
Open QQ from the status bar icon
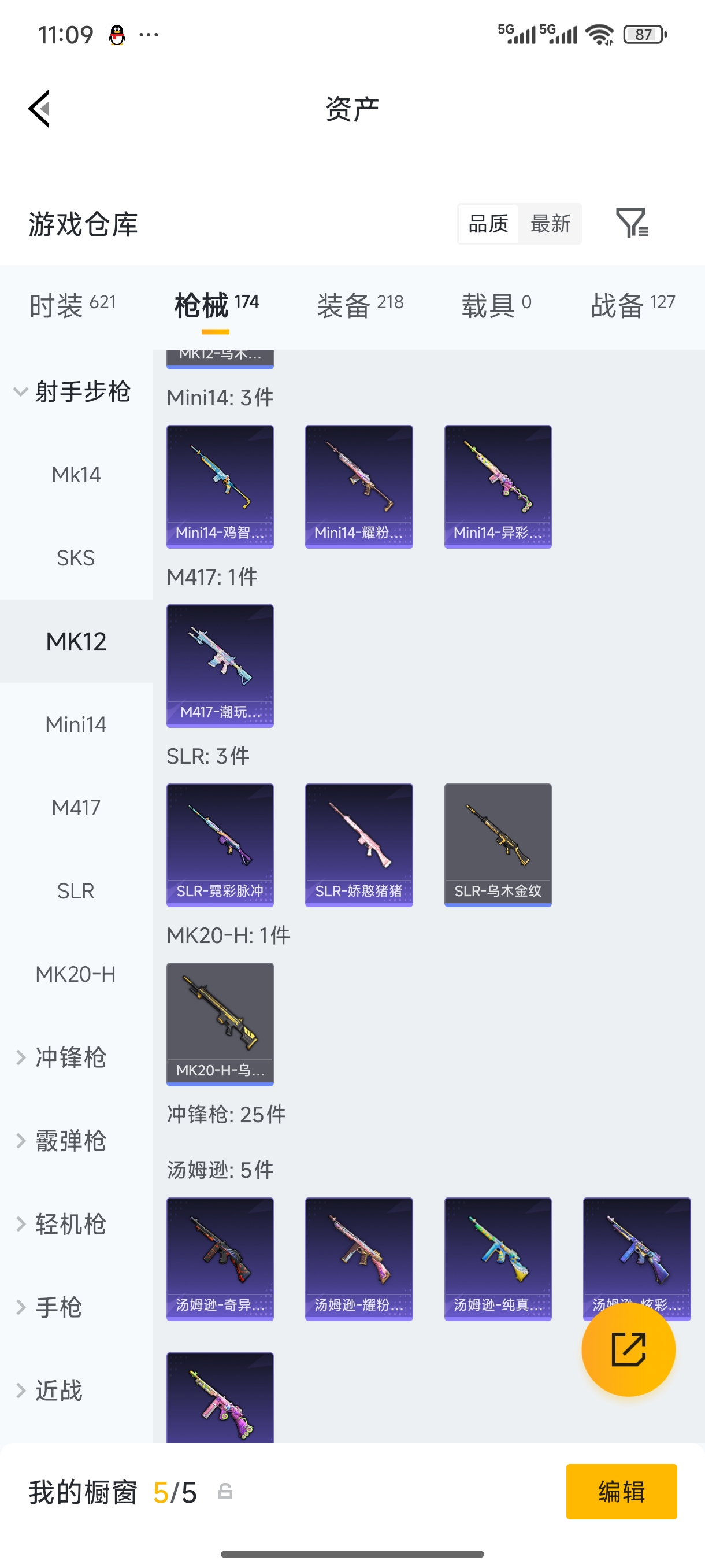click(x=116, y=34)
